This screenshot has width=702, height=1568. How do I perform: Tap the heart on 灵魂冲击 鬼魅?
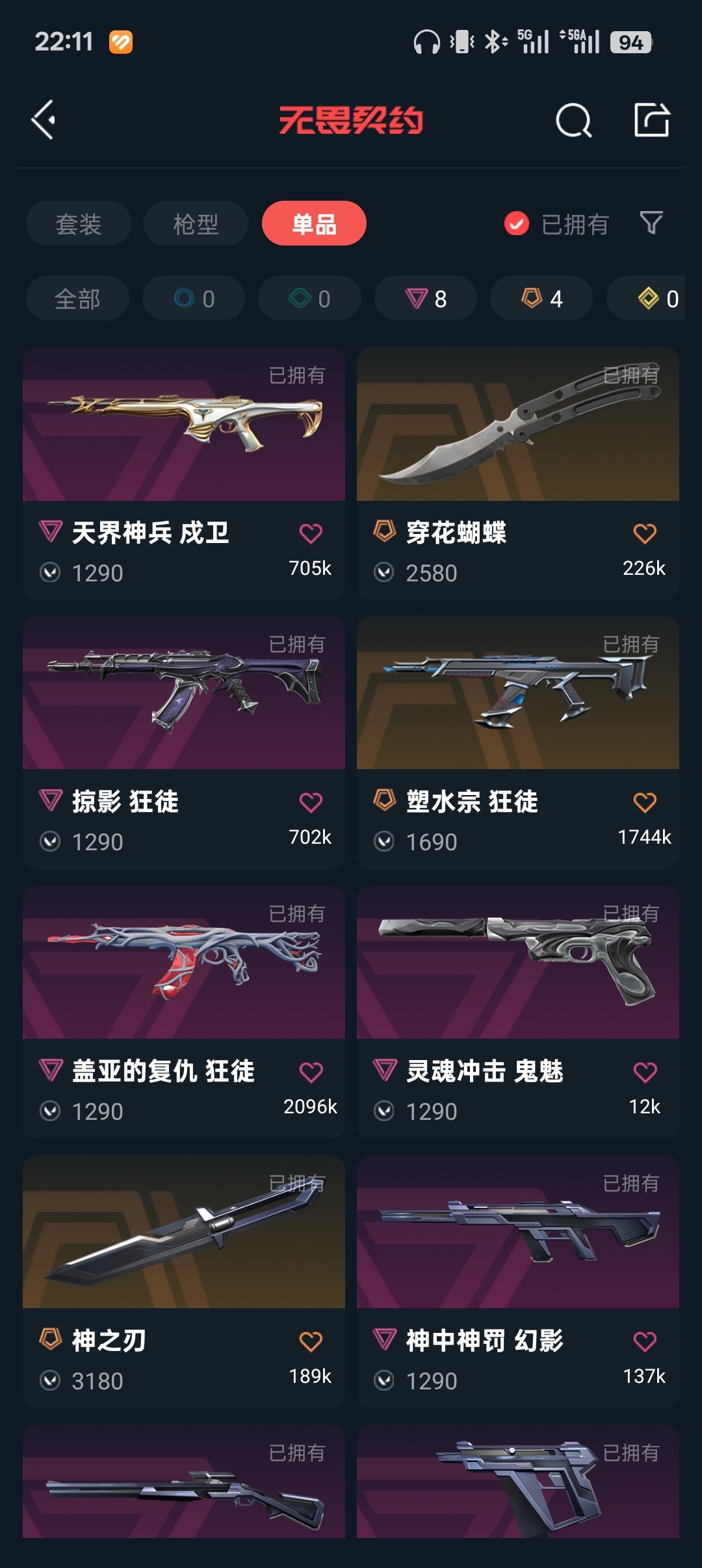point(645,1072)
